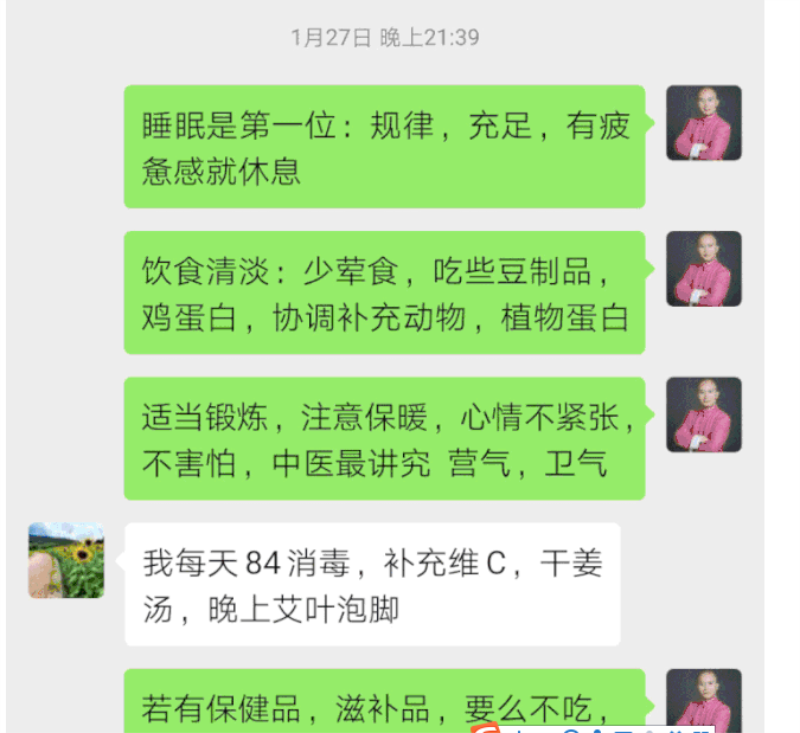Screen dimensions: 800x733
Task: Open sender's avatar beside the 睡眠是第一位 message
Action: [x=704, y=123]
